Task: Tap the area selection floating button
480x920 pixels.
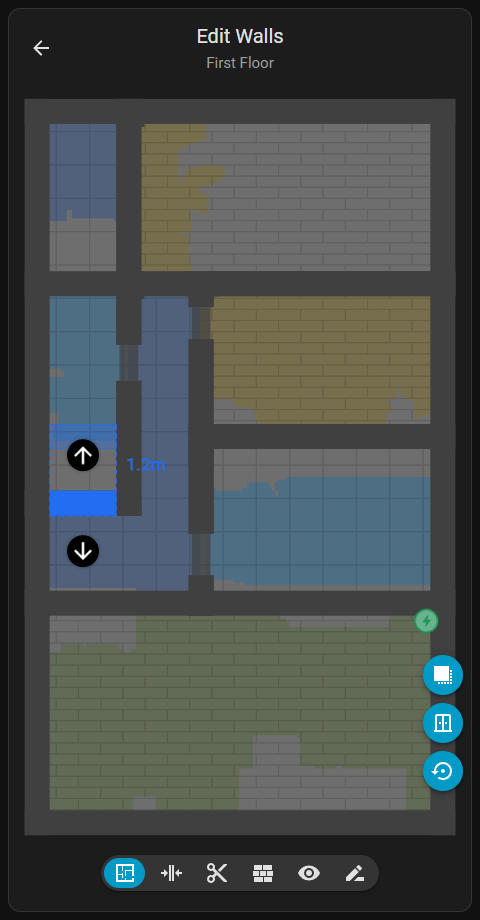Action: 443,675
